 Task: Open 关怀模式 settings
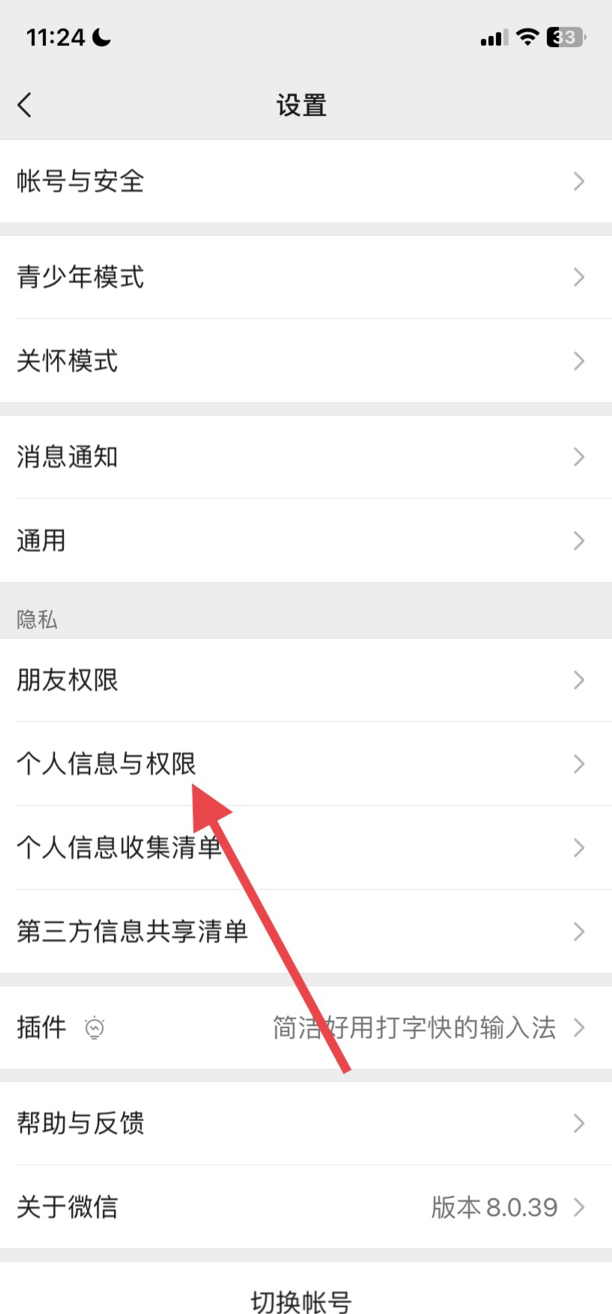(x=300, y=361)
